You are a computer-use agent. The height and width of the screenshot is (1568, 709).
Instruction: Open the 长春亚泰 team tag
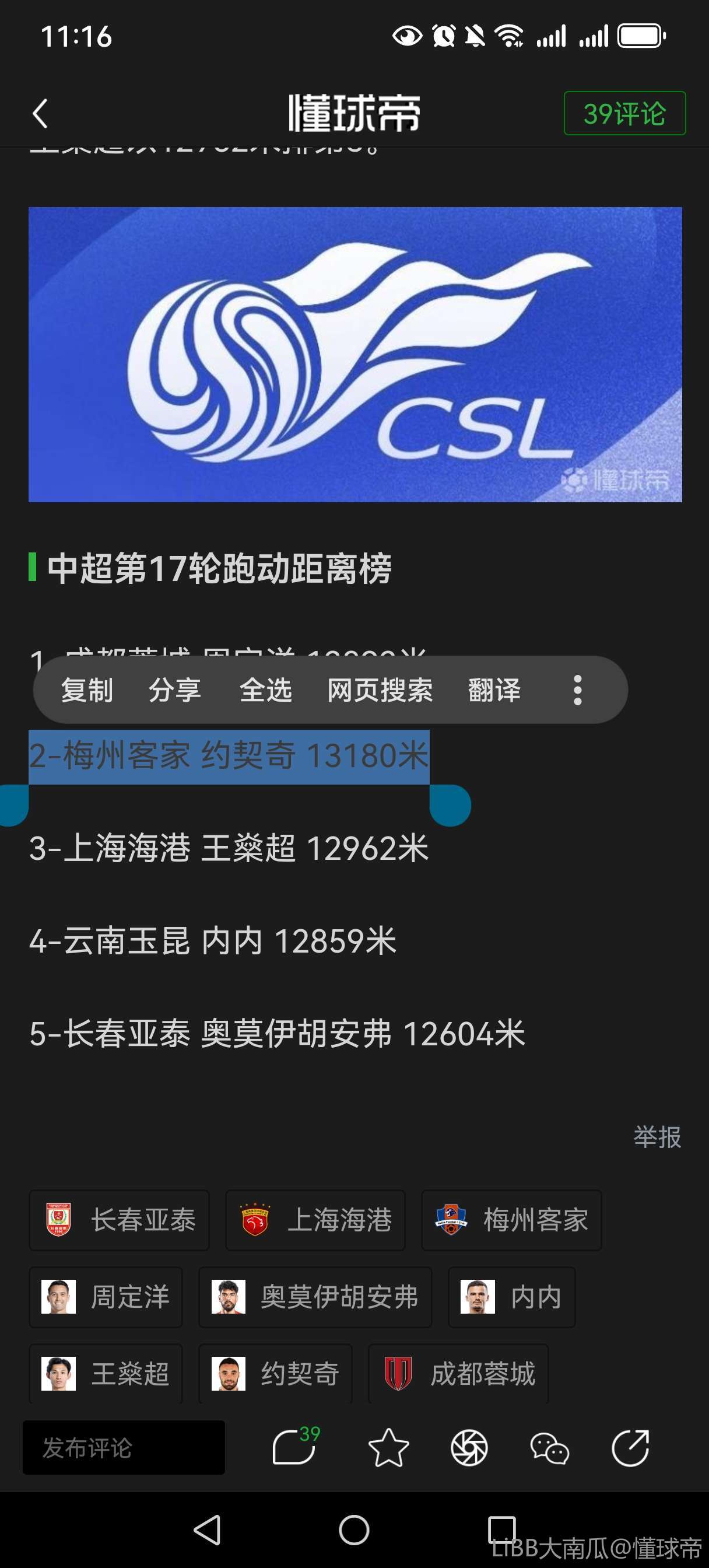120,1220
